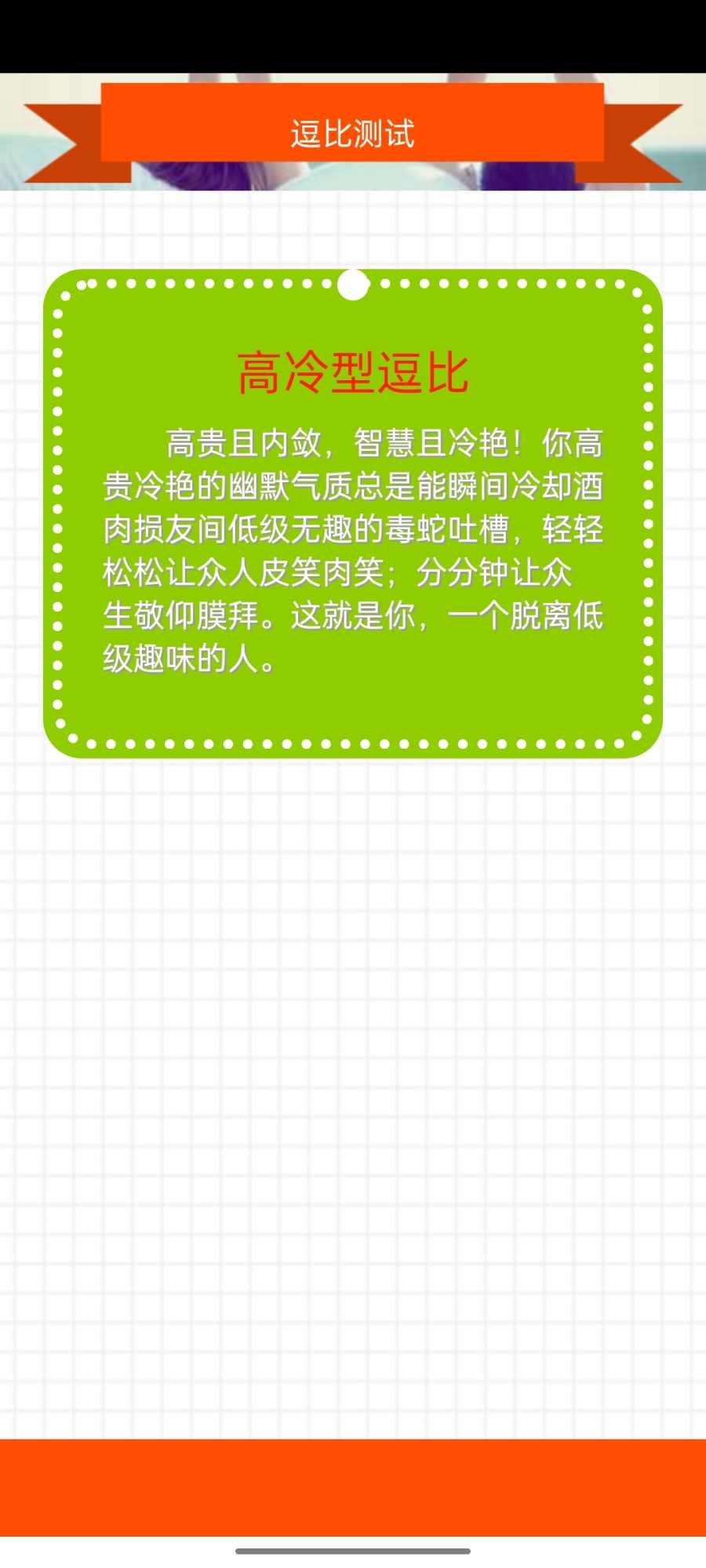Tap the white pin circle atop the card
Screen dimensions: 706x1568
tap(352, 285)
